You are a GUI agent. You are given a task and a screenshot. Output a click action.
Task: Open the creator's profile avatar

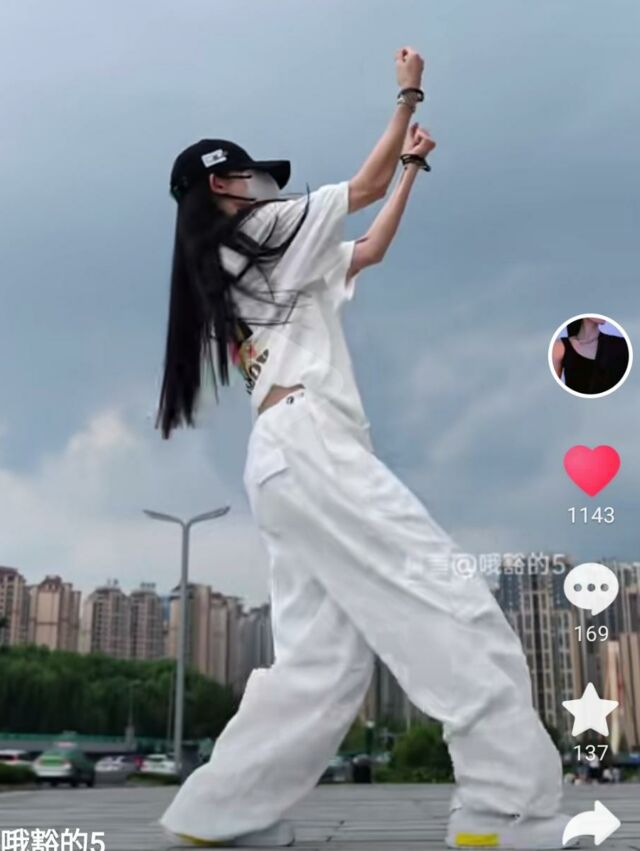coord(590,356)
